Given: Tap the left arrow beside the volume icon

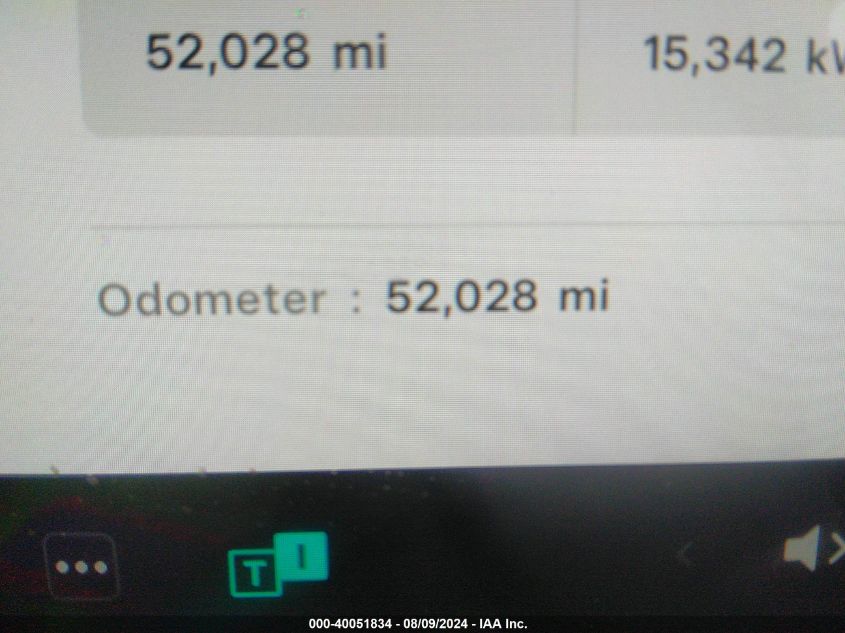Looking at the screenshot, I should point(687,553).
